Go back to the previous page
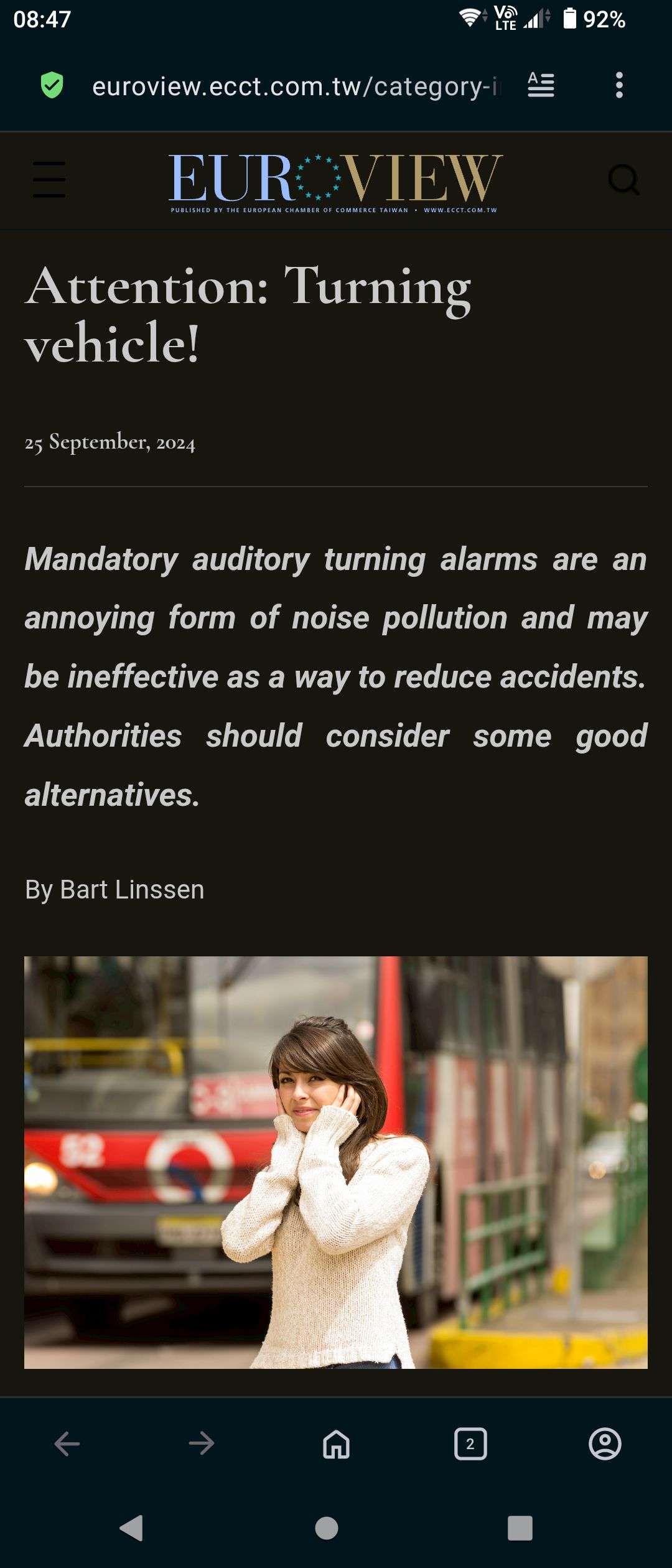Screen dimensions: 672x1568 pos(67,1444)
